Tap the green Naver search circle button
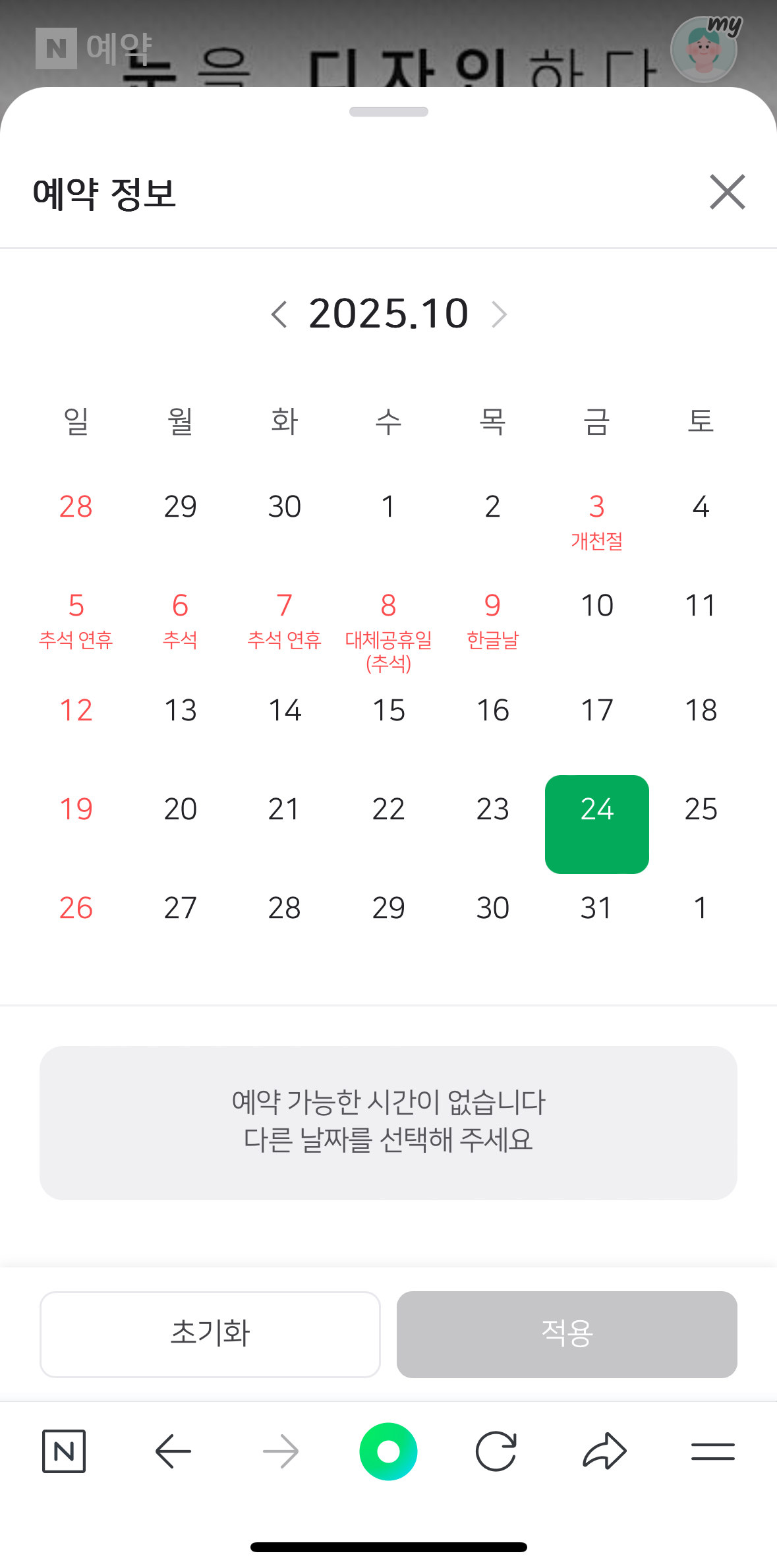 click(x=388, y=1451)
